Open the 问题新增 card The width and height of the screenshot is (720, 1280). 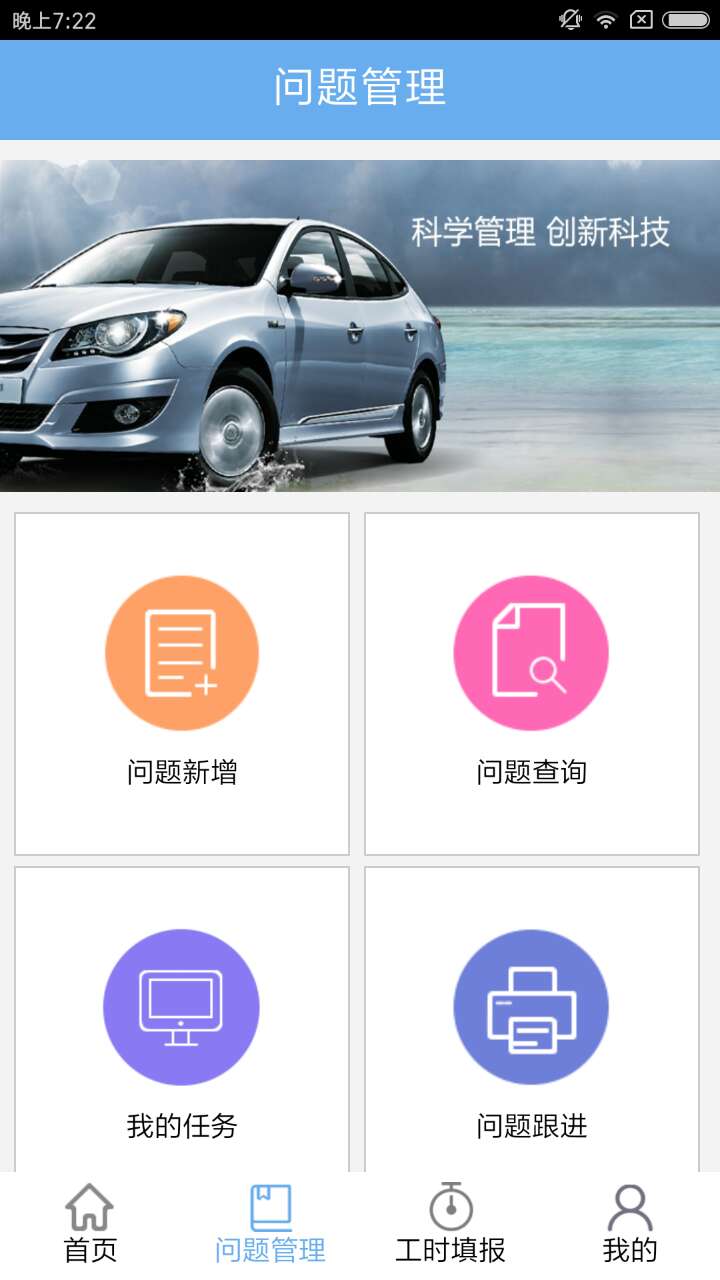[182, 684]
